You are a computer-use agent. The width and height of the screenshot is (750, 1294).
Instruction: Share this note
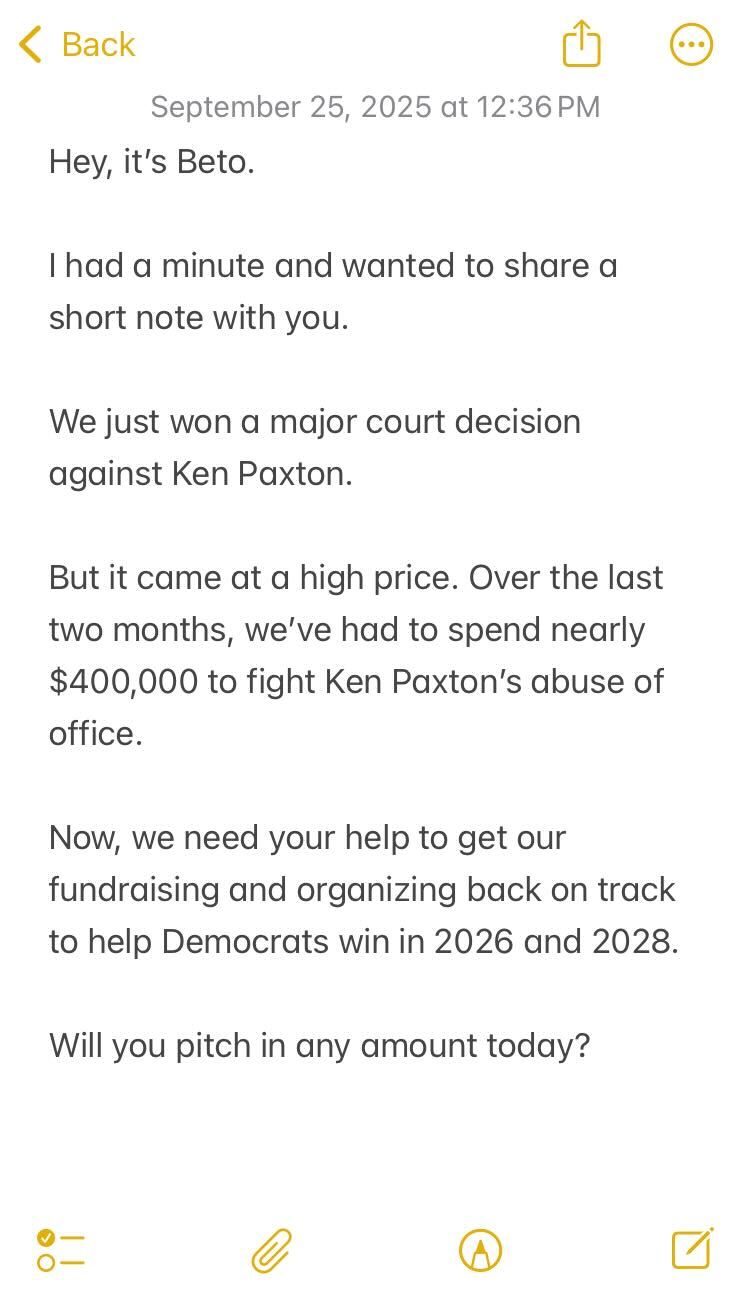[x=581, y=45]
